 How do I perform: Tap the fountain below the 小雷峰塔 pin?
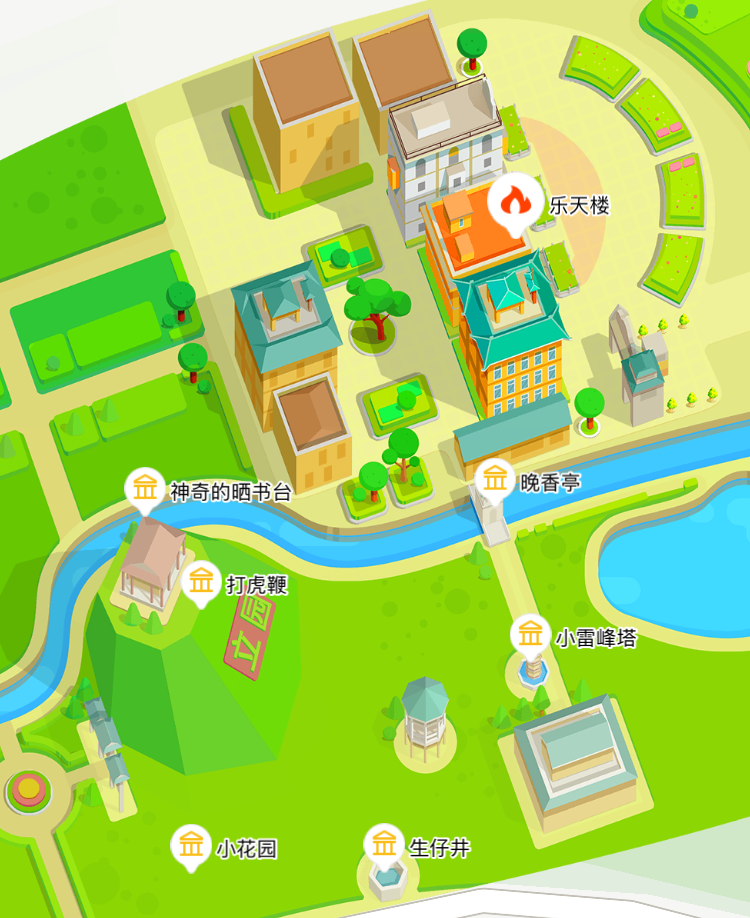531,673
